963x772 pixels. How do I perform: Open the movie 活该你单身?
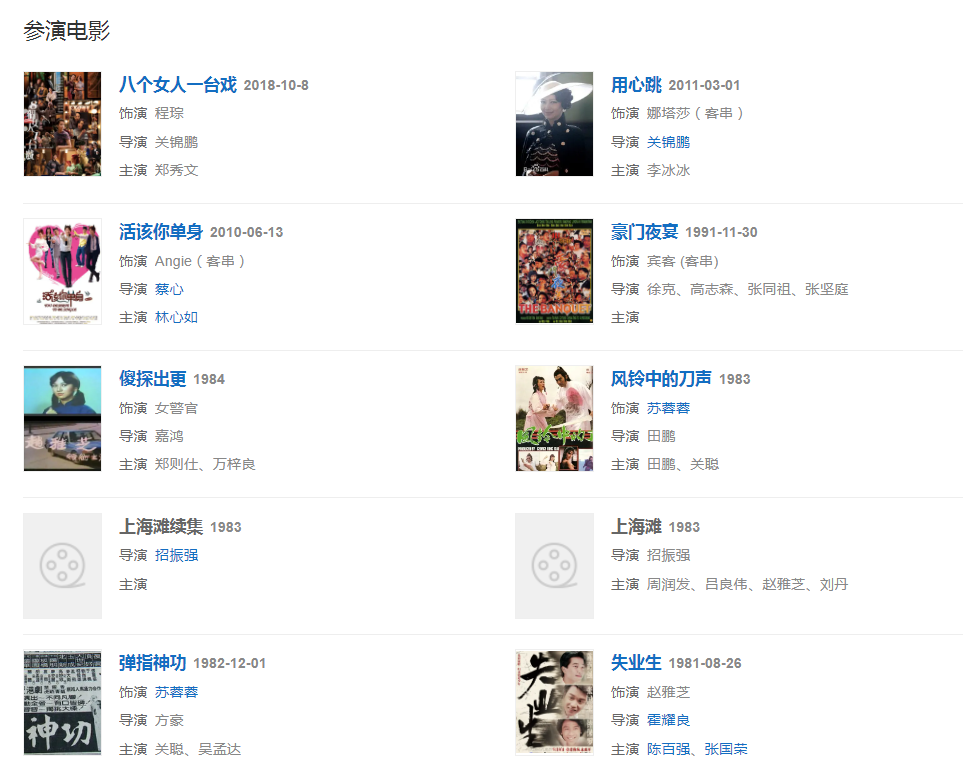(160, 232)
